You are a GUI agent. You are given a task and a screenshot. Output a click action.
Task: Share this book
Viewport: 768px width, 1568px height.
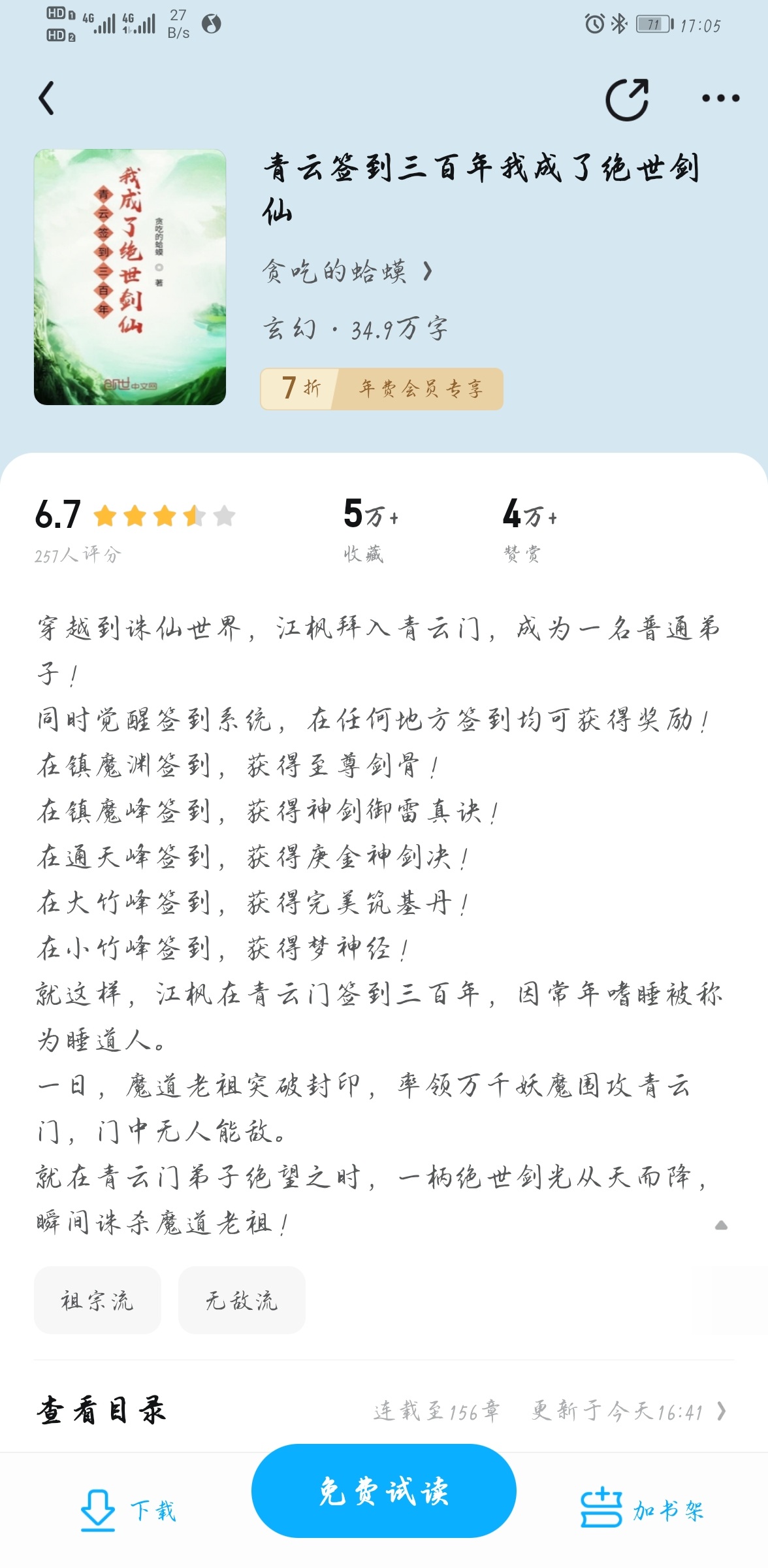(627, 99)
